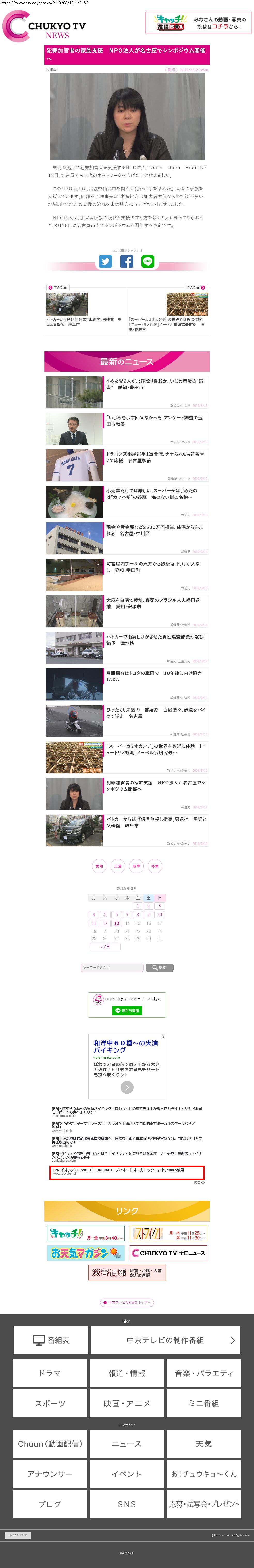Share article on Twitter
Screen dimensions: 254x1568
coord(105,261)
